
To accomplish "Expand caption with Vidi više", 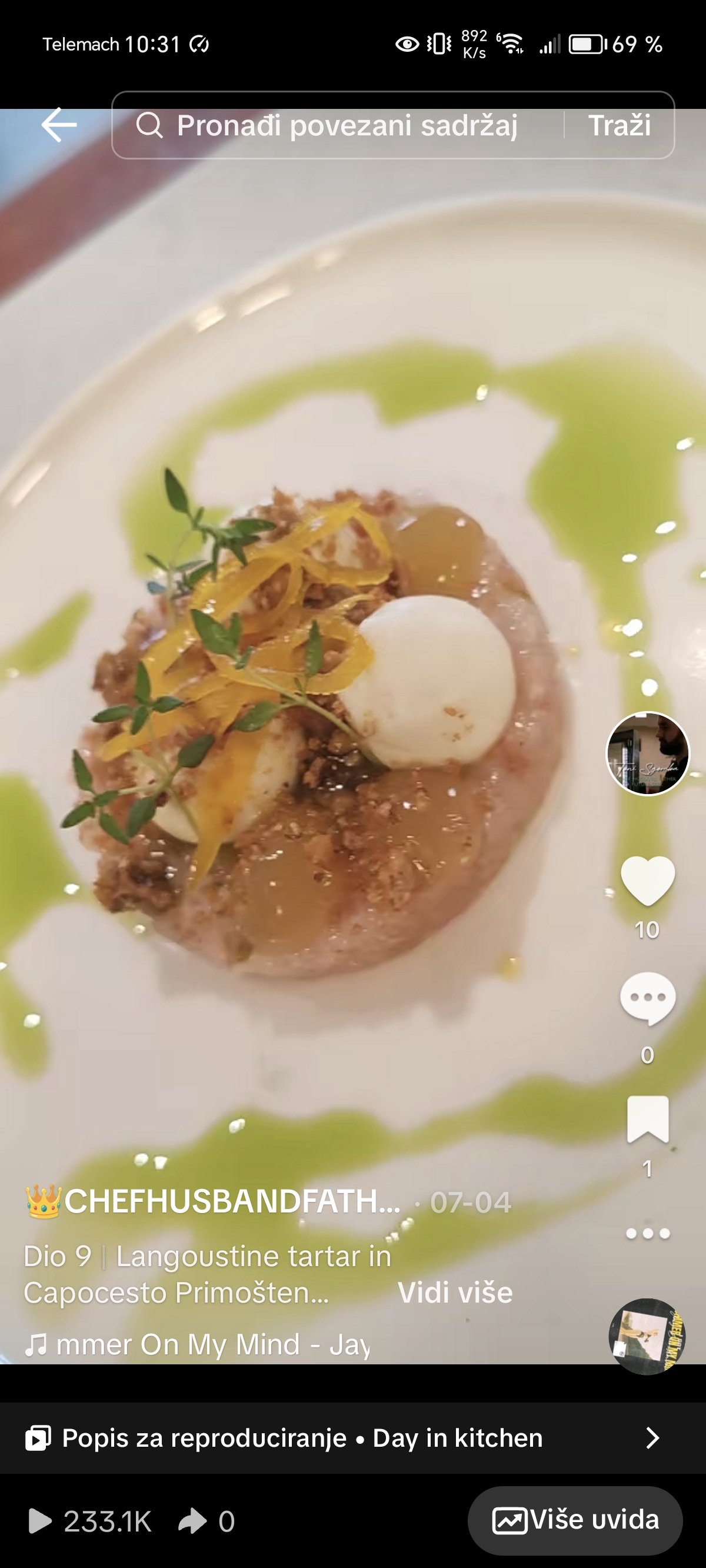I will 455,1293.
